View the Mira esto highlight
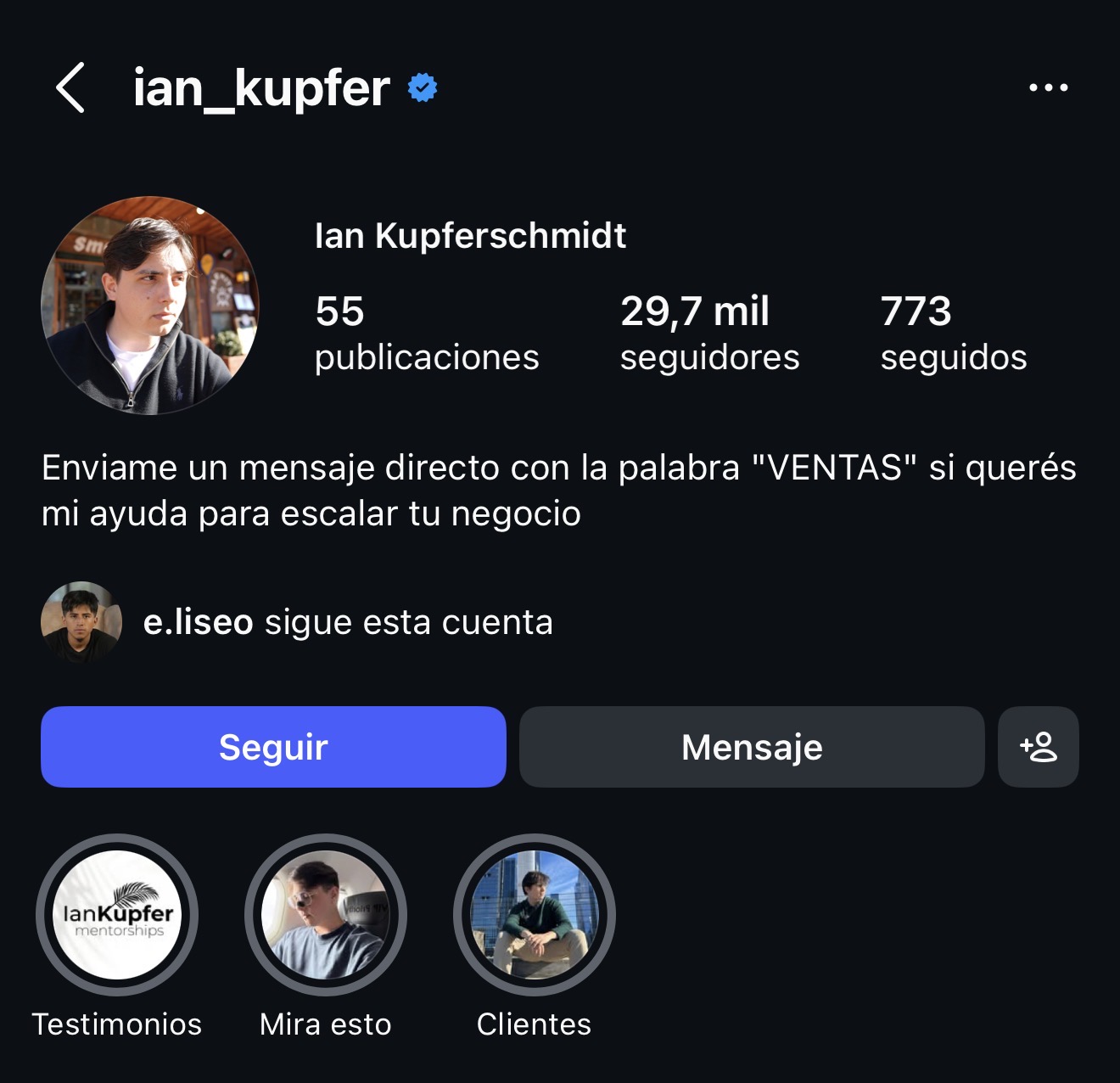1120x1083 pixels. click(326, 915)
